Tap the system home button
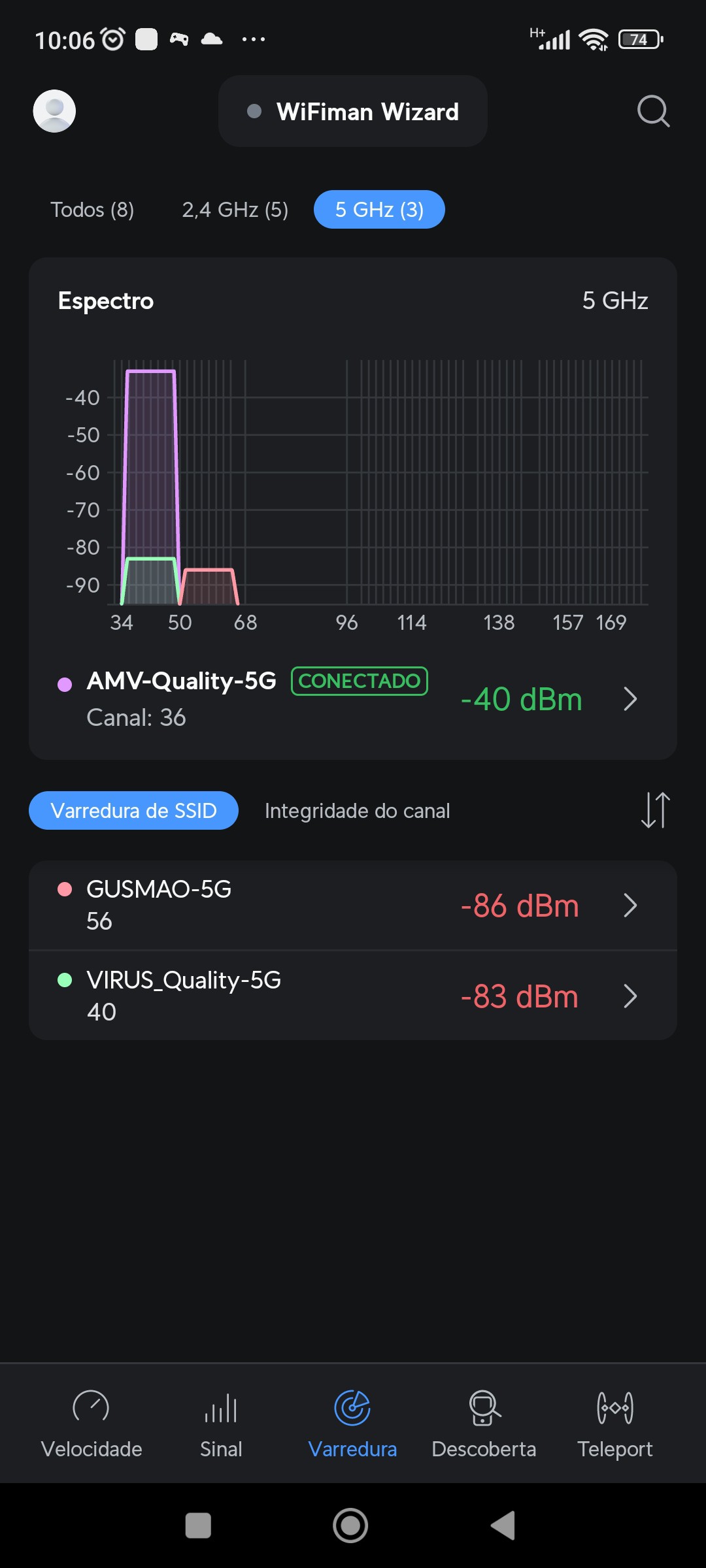 click(350, 1526)
